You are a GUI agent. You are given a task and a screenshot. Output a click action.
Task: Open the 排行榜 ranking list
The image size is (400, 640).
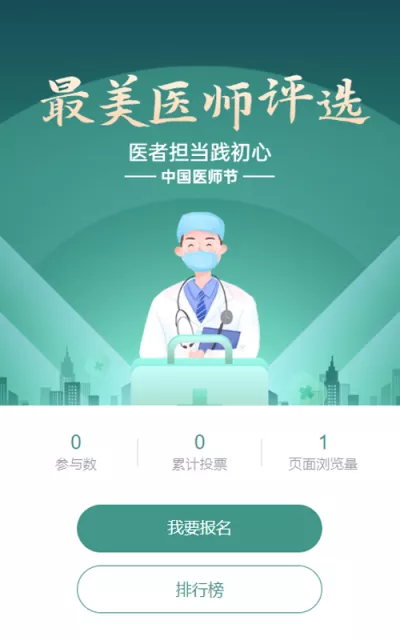click(x=200, y=589)
